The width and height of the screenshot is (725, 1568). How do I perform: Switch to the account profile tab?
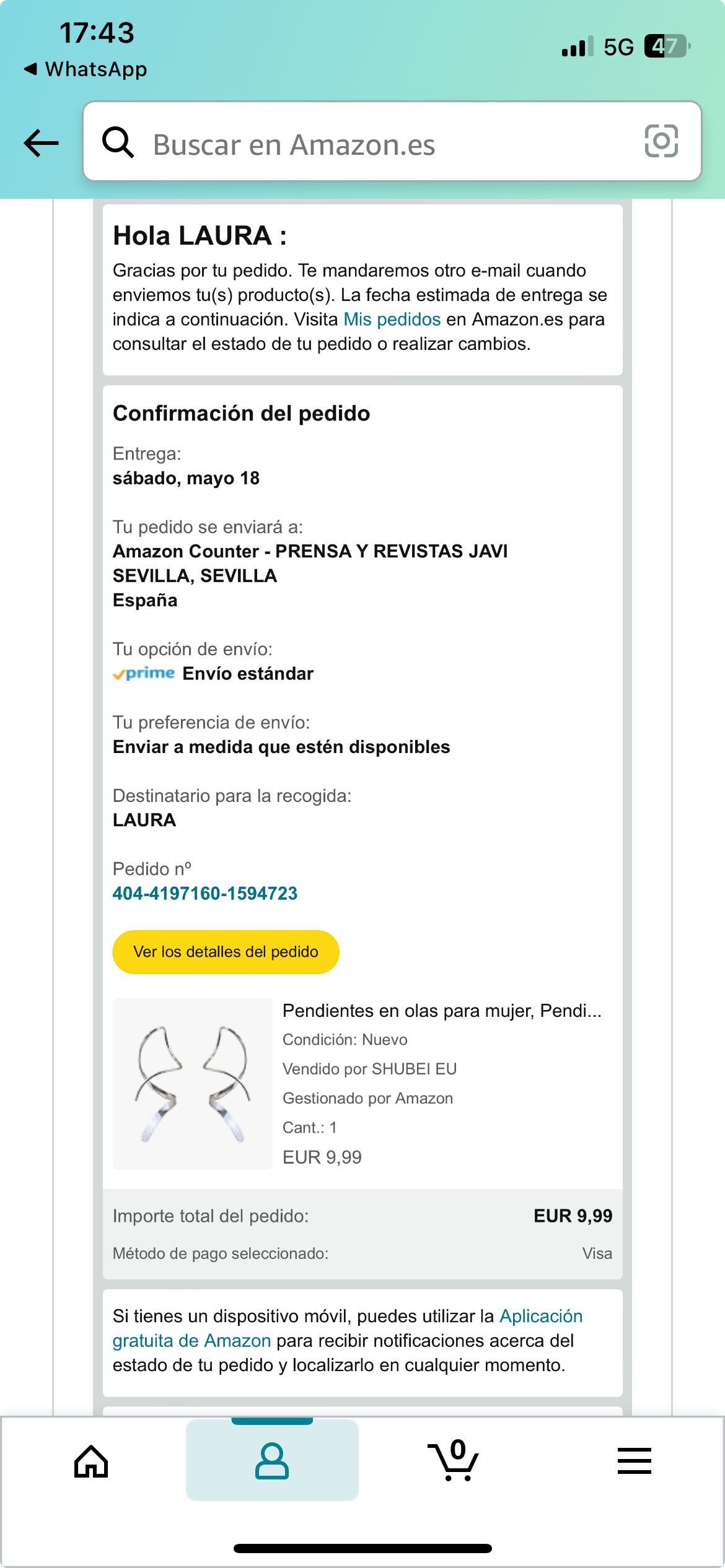pos(272,1461)
